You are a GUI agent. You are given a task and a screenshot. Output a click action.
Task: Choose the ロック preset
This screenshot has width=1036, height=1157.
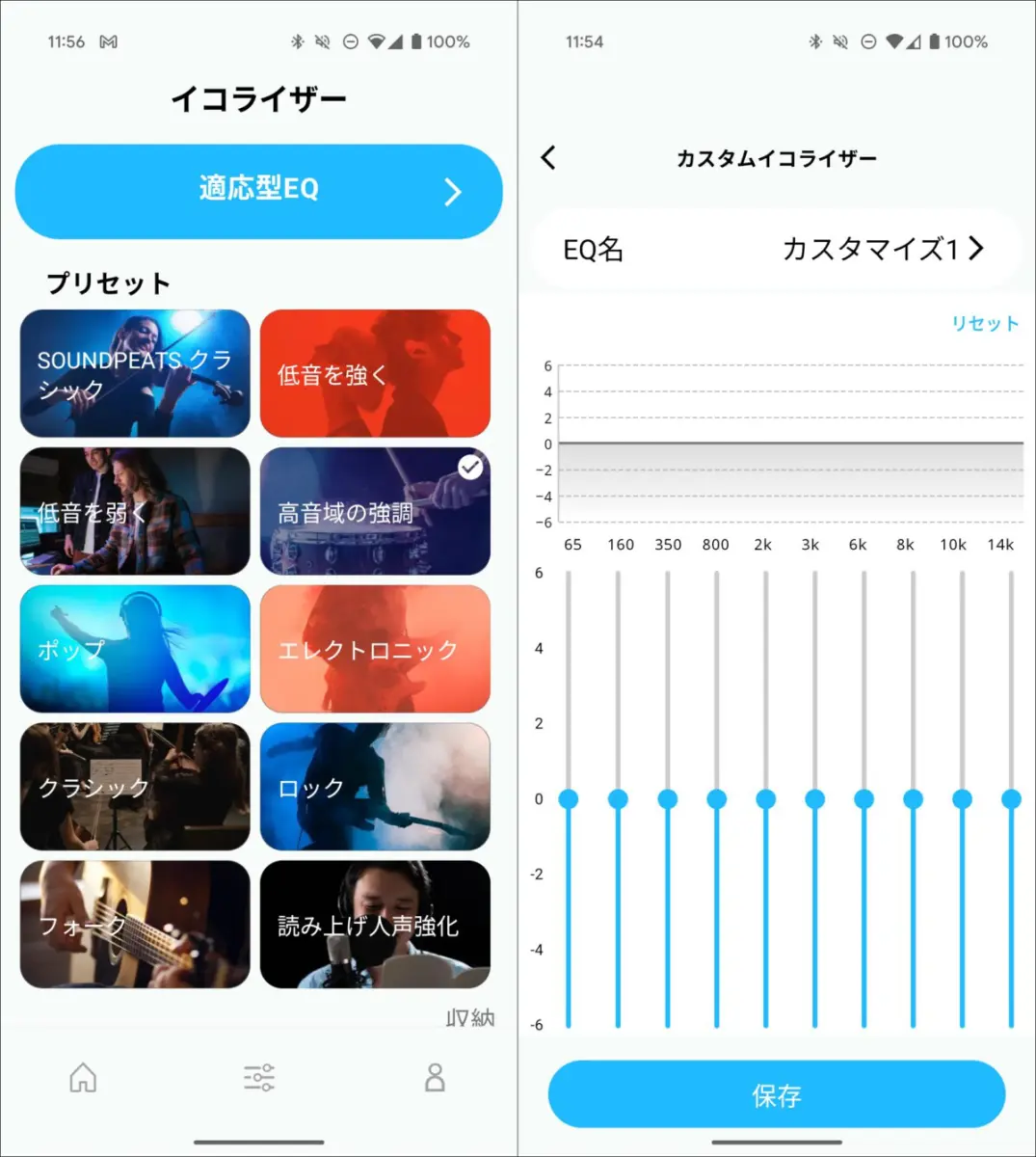pos(375,787)
